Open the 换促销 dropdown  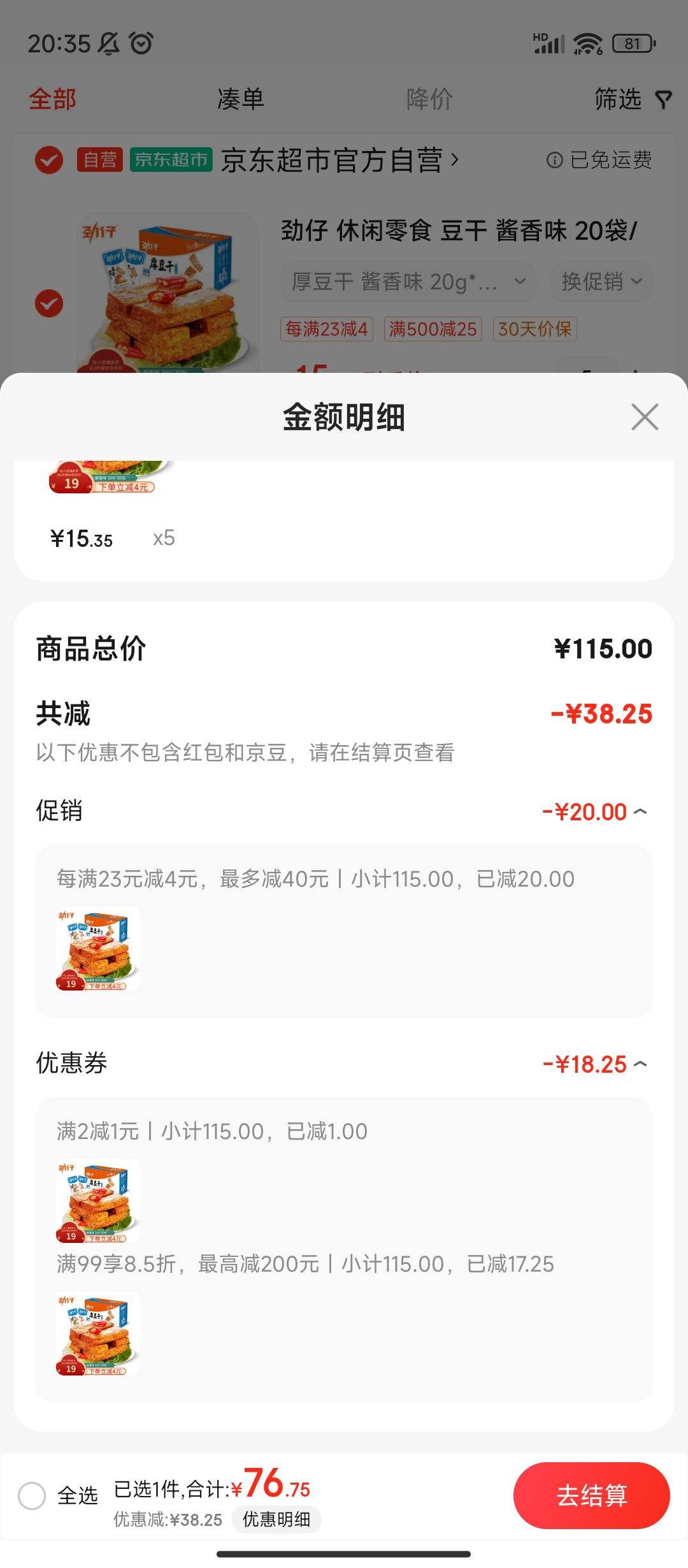tap(601, 280)
